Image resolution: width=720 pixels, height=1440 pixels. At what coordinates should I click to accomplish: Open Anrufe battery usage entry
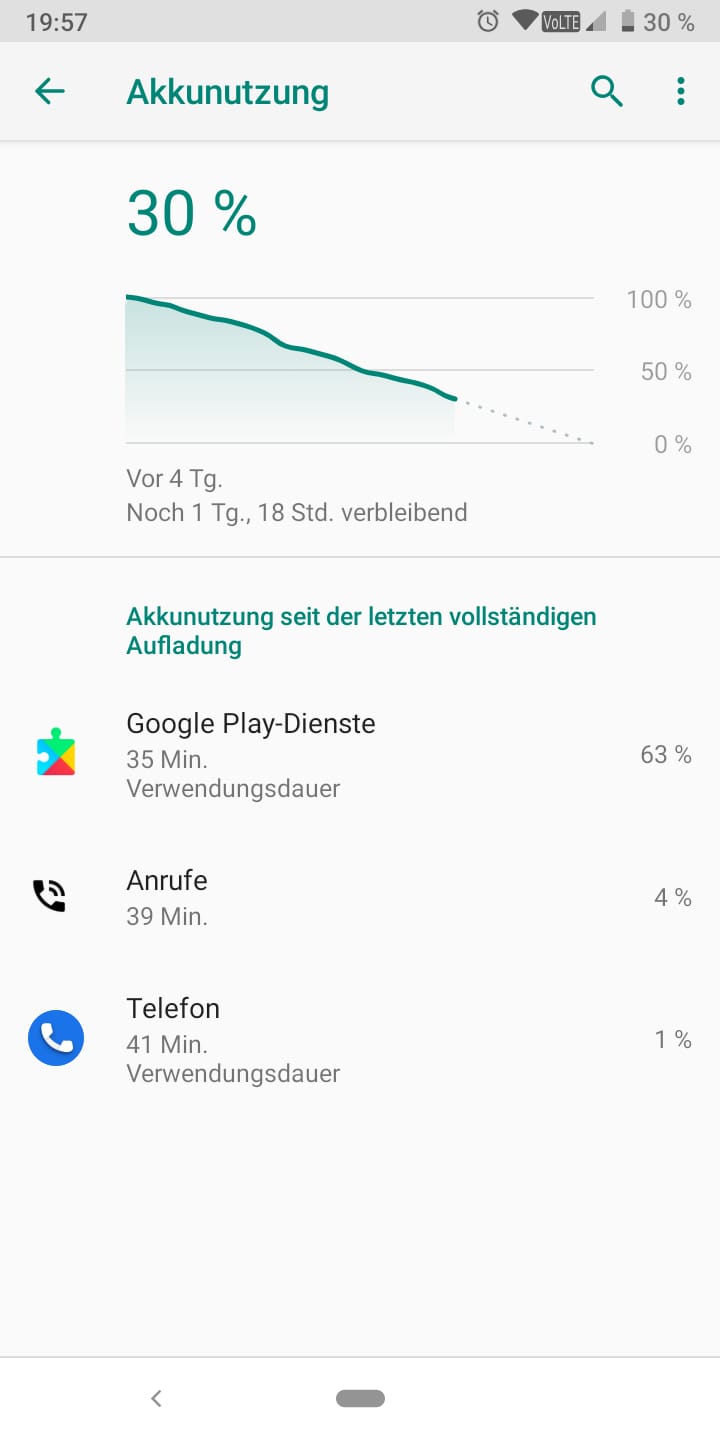coord(360,897)
